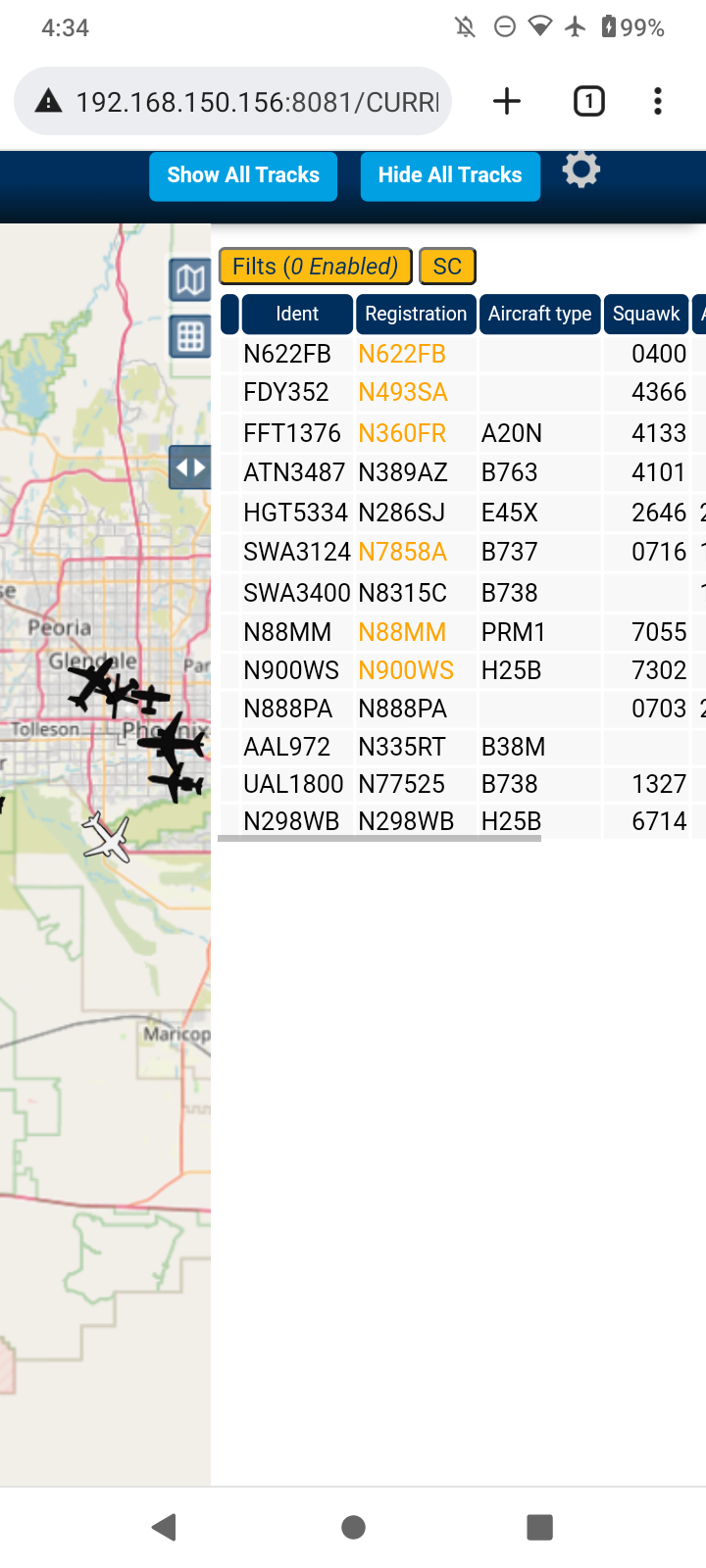Sort by the Registration column header

tap(416, 314)
